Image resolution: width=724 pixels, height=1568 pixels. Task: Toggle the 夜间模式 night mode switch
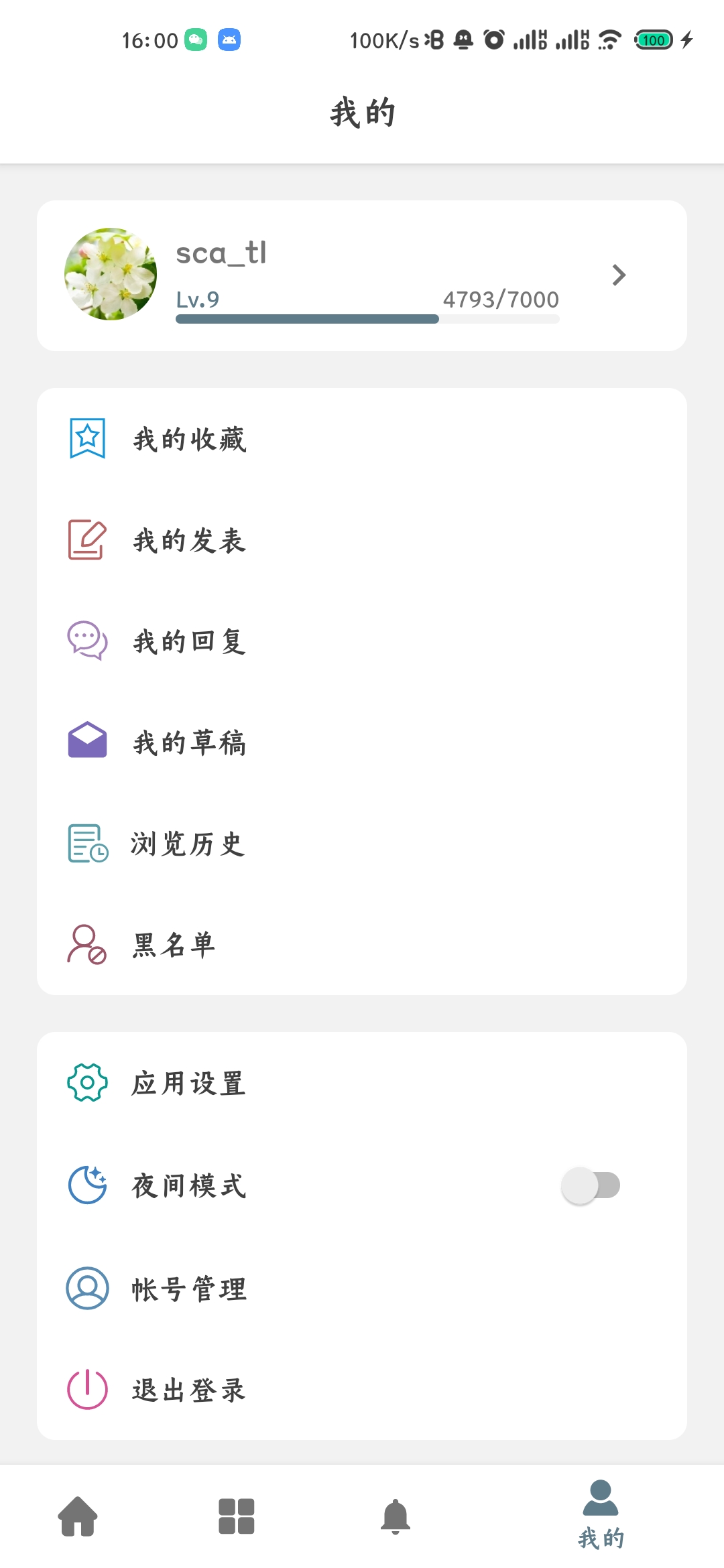[x=591, y=1185]
